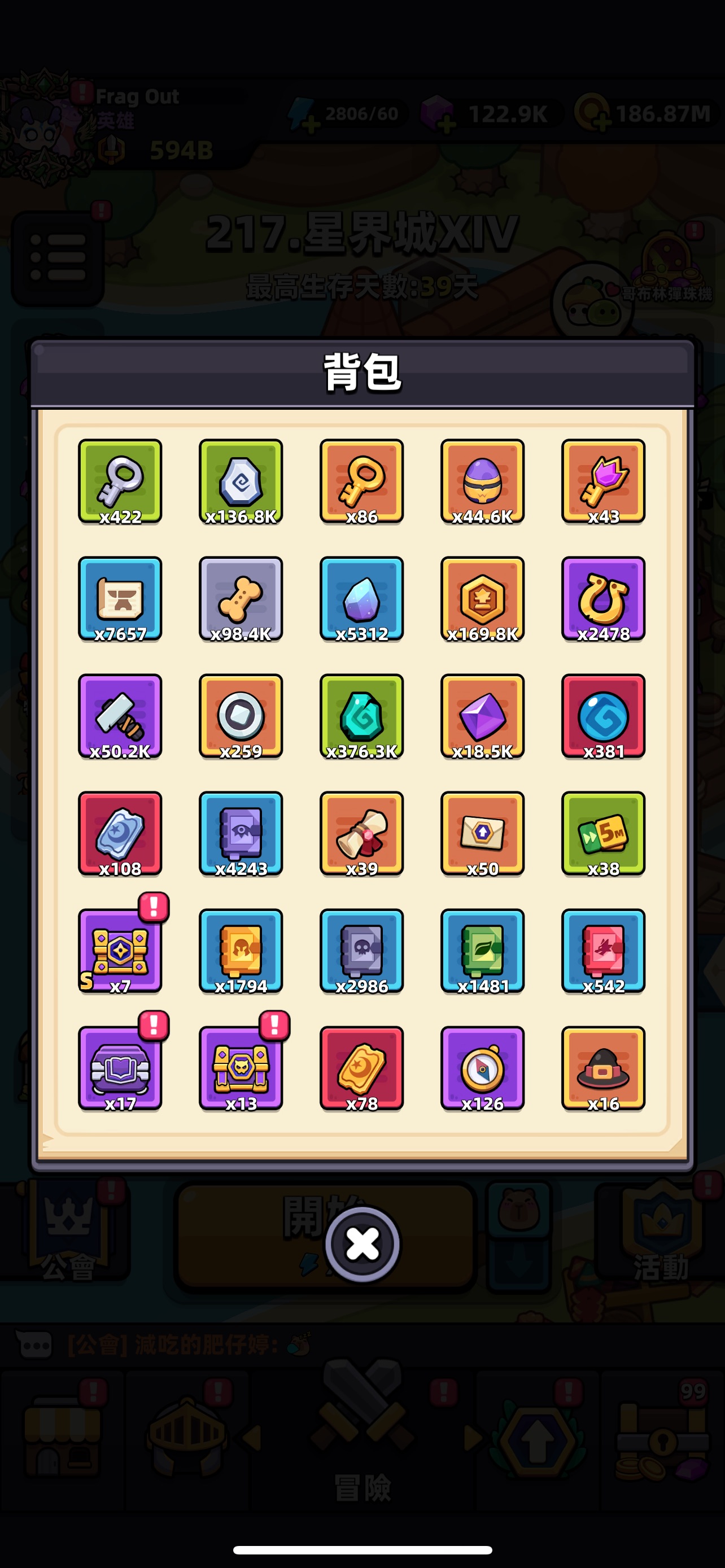Image resolution: width=725 pixels, height=1568 pixels.
Task: Open the silver coin item x259
Action: tap(241, 716)
